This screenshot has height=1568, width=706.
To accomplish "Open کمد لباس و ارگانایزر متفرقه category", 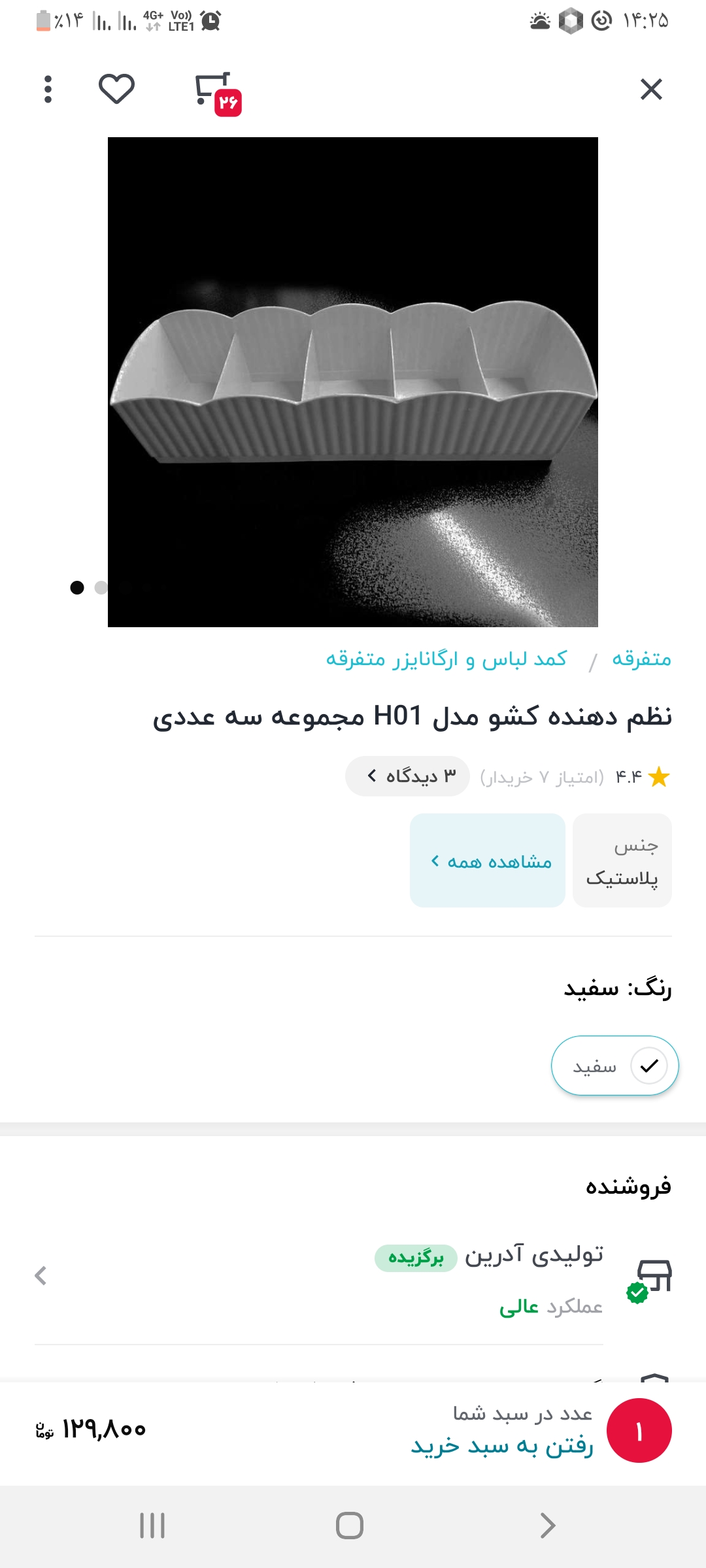I will point(446,659).
